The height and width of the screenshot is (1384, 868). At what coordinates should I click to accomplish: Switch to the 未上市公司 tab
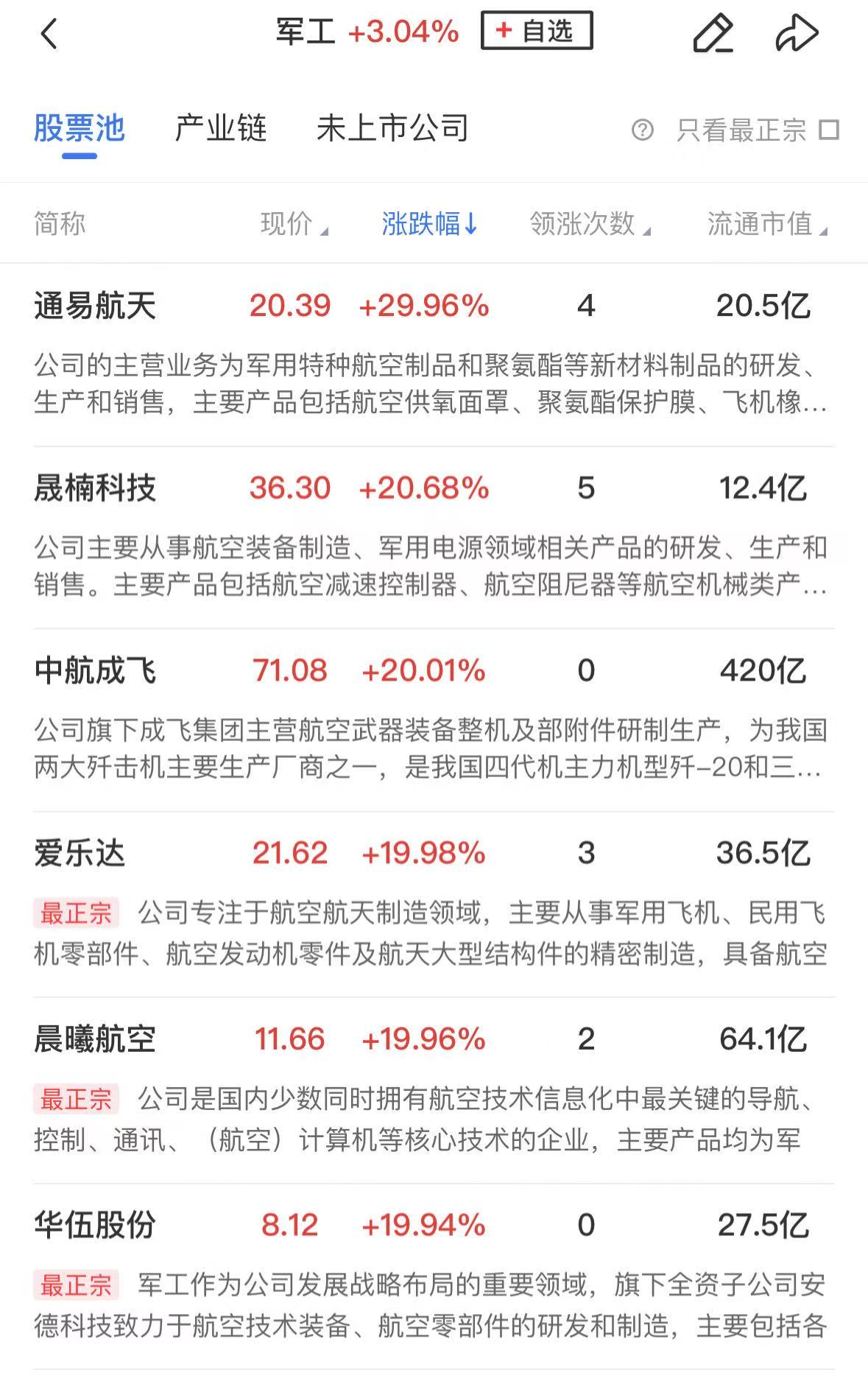coord(392,129)
